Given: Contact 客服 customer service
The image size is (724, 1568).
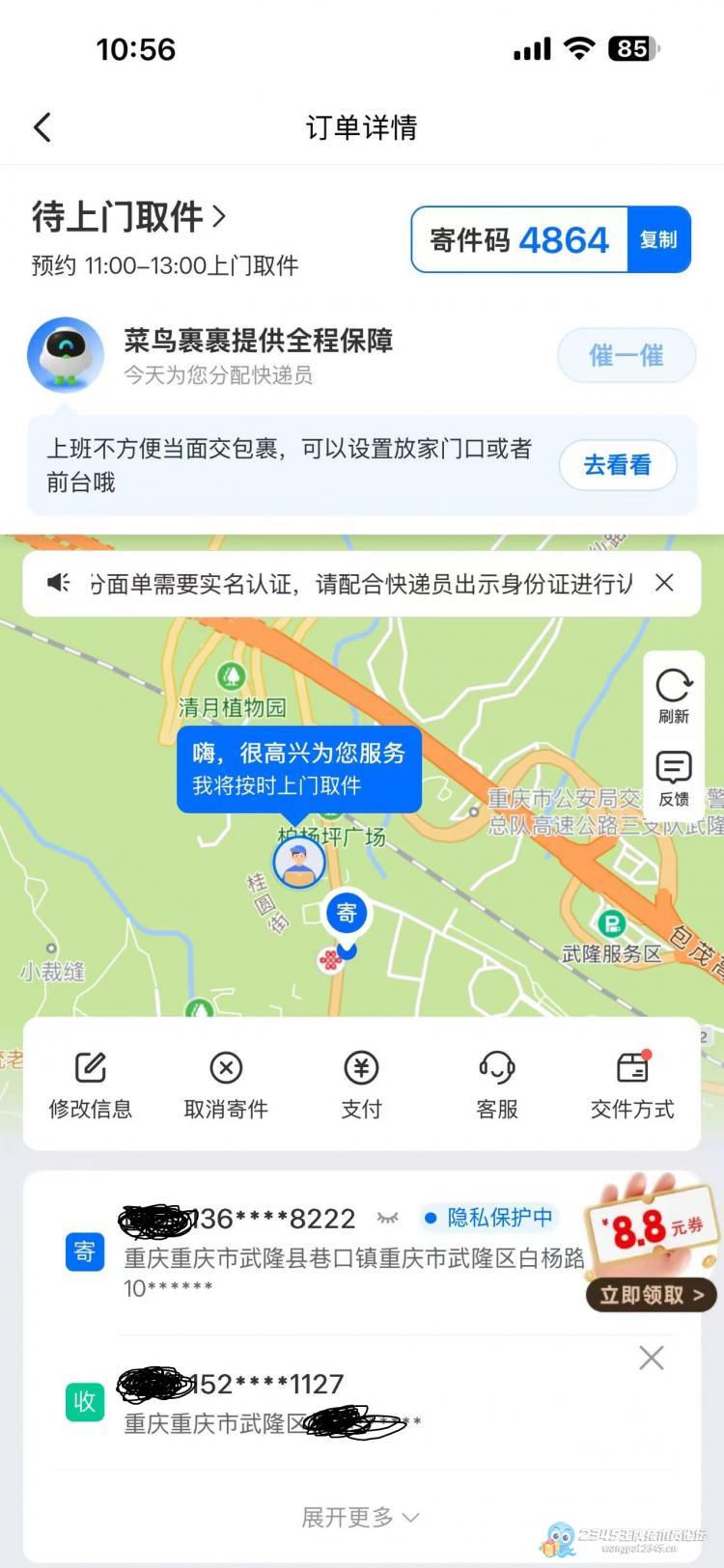Looking at the screenshot, I should [497, 1085].
